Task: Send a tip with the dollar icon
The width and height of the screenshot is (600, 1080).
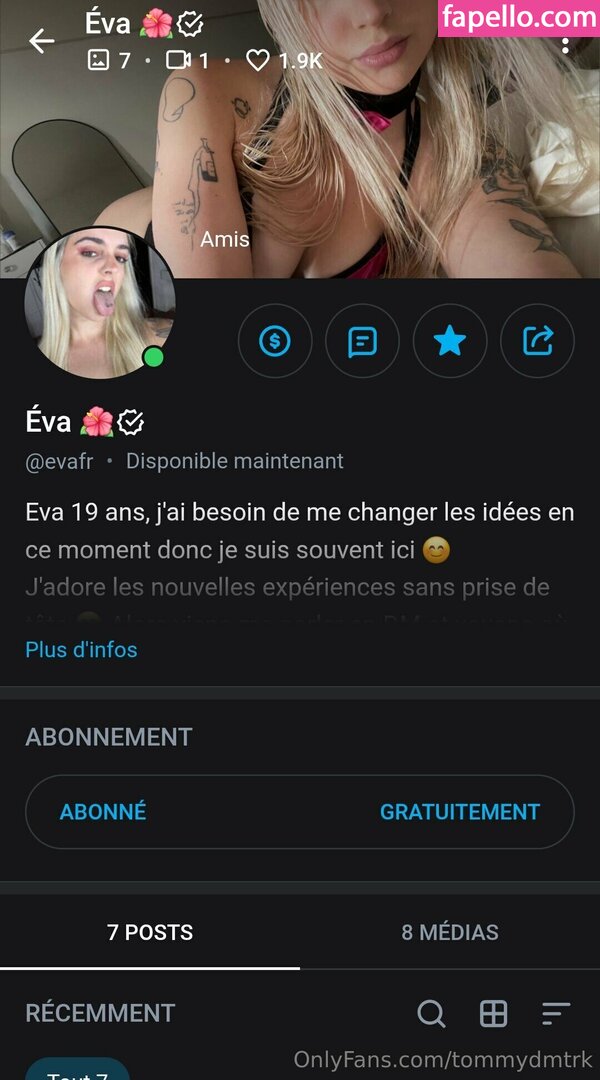Action: pos(275,342)
